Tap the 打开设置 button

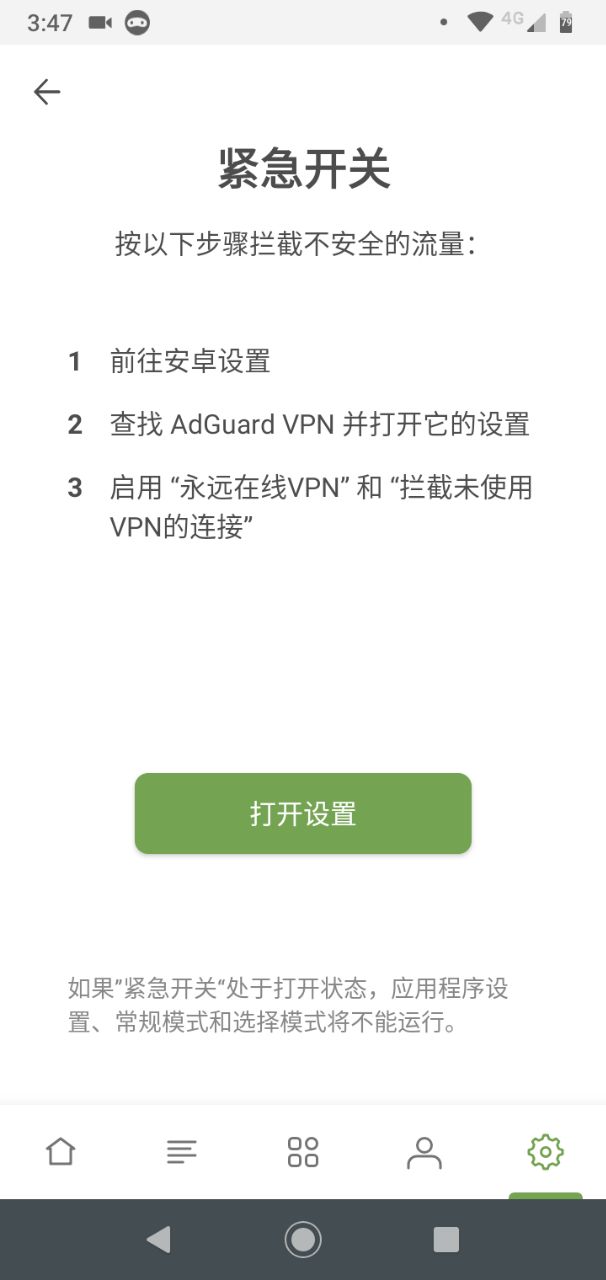coord(303,813)
